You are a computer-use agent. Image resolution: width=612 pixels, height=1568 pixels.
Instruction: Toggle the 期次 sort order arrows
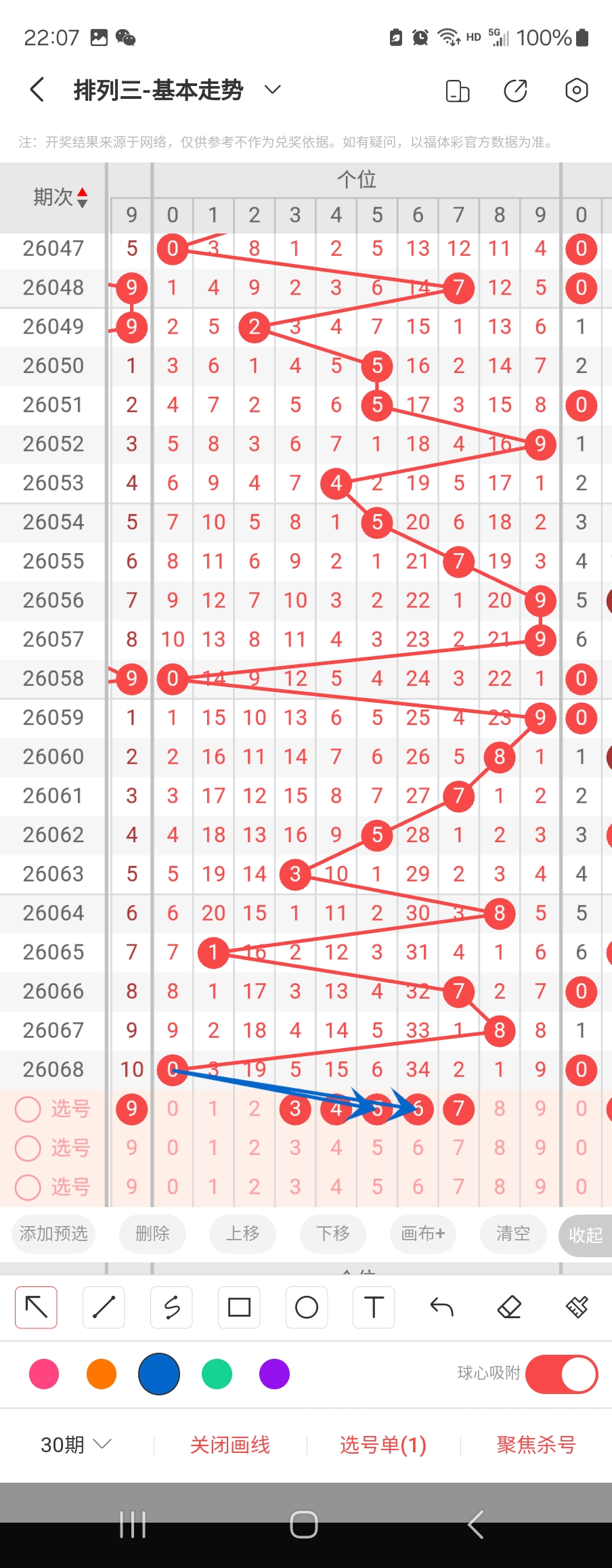(82, 197)
